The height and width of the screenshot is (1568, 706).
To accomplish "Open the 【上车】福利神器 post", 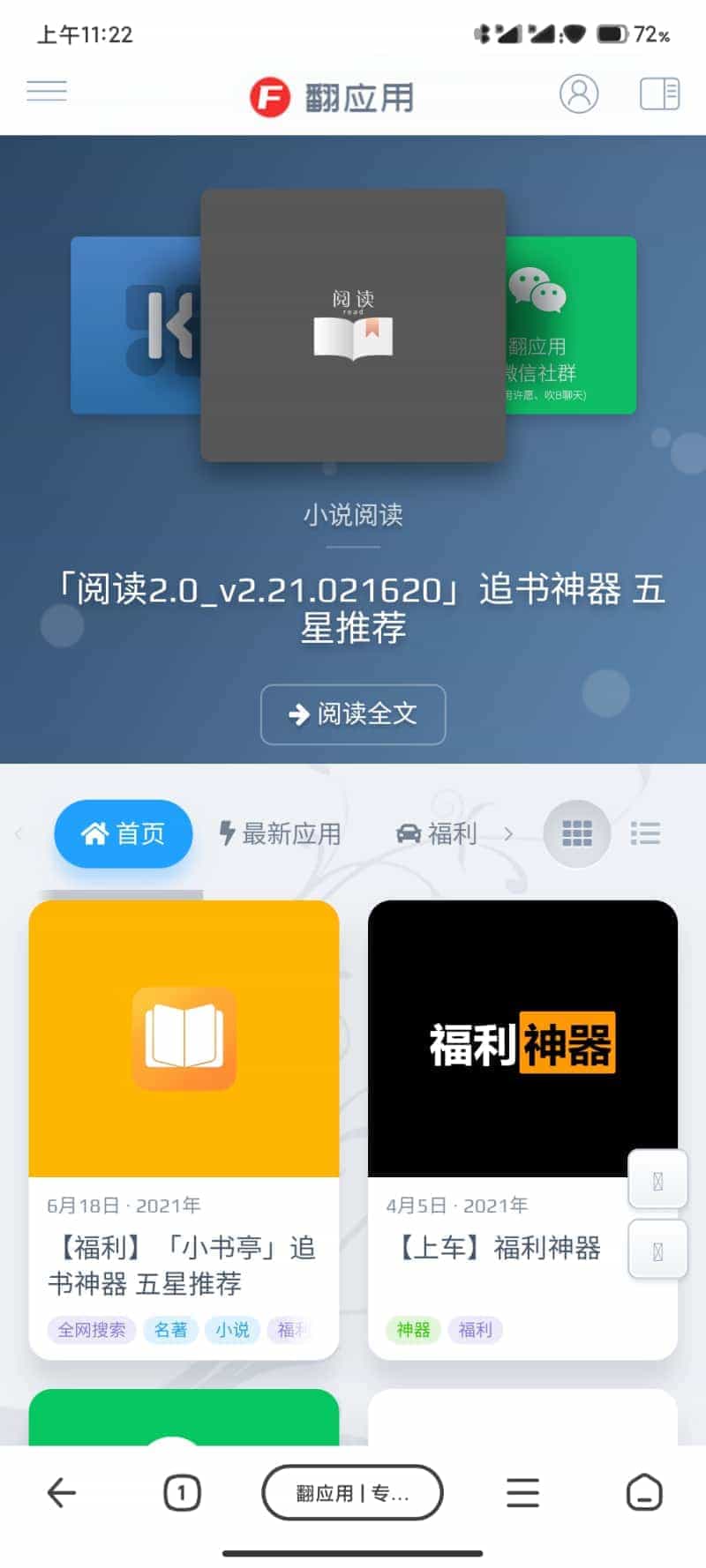I will coord(499,1248).
